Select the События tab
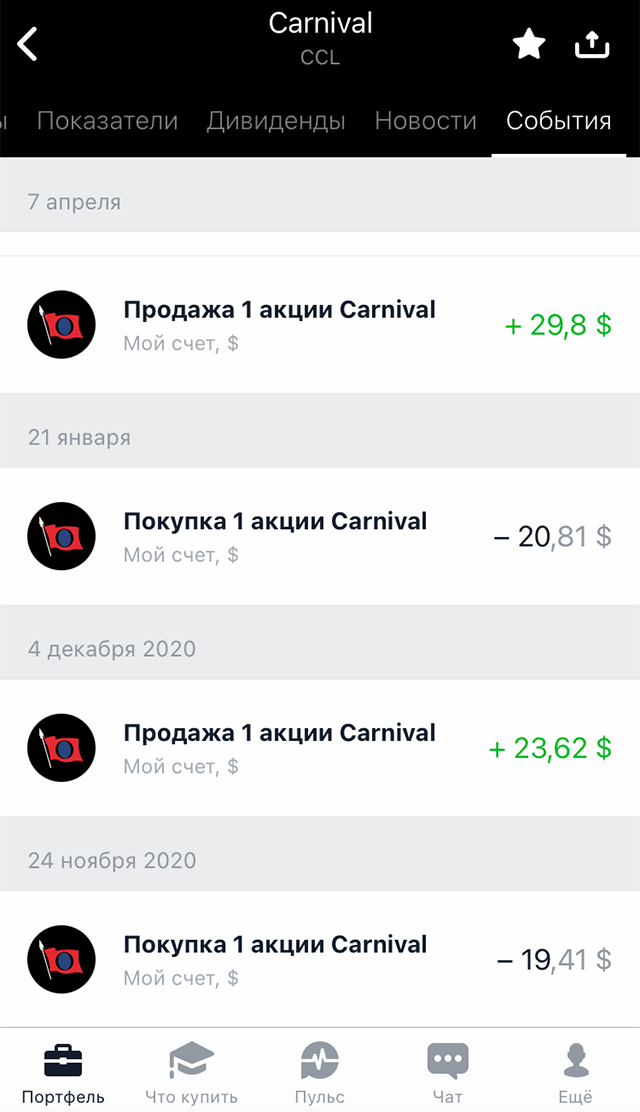 coord(558,121)
